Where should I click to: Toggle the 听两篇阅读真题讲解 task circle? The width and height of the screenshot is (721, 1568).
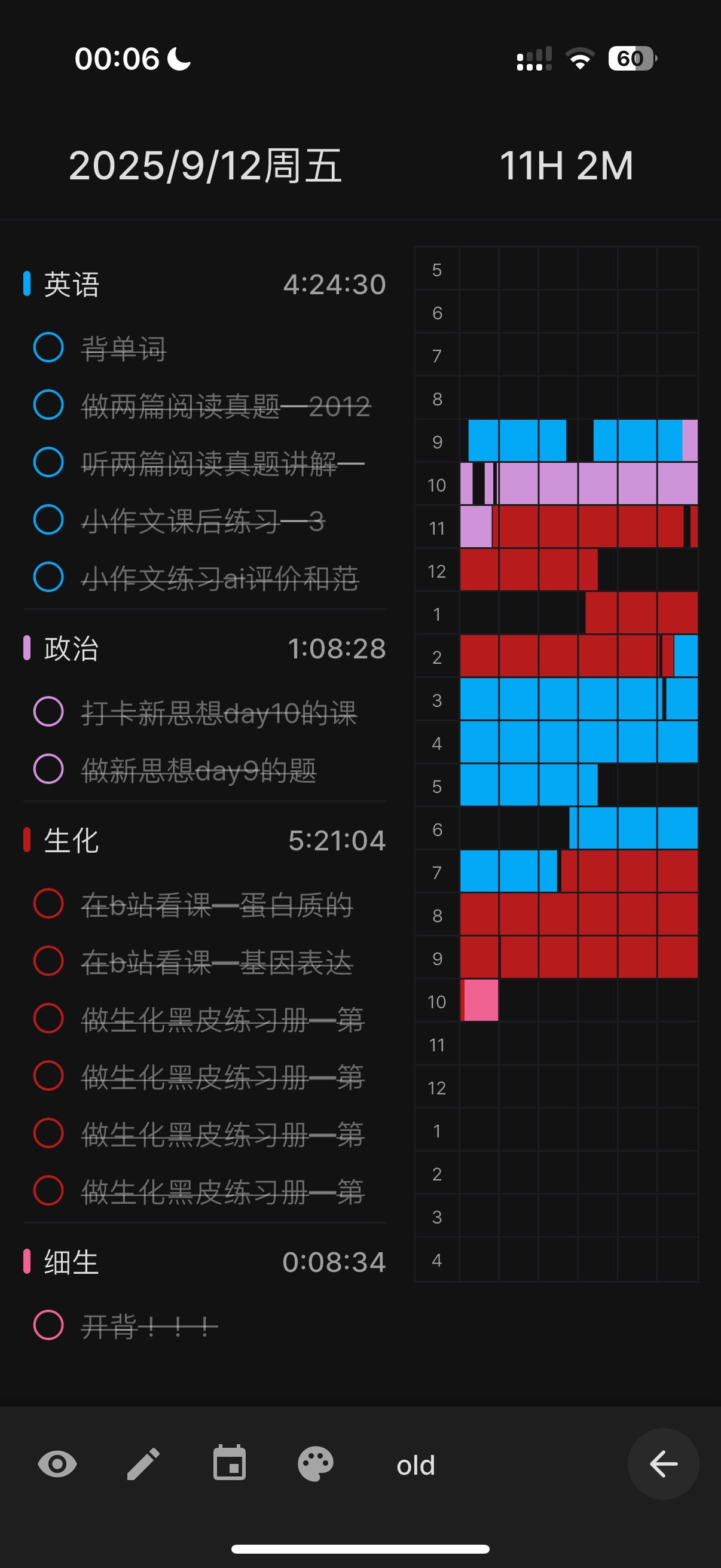click(48, 463)
